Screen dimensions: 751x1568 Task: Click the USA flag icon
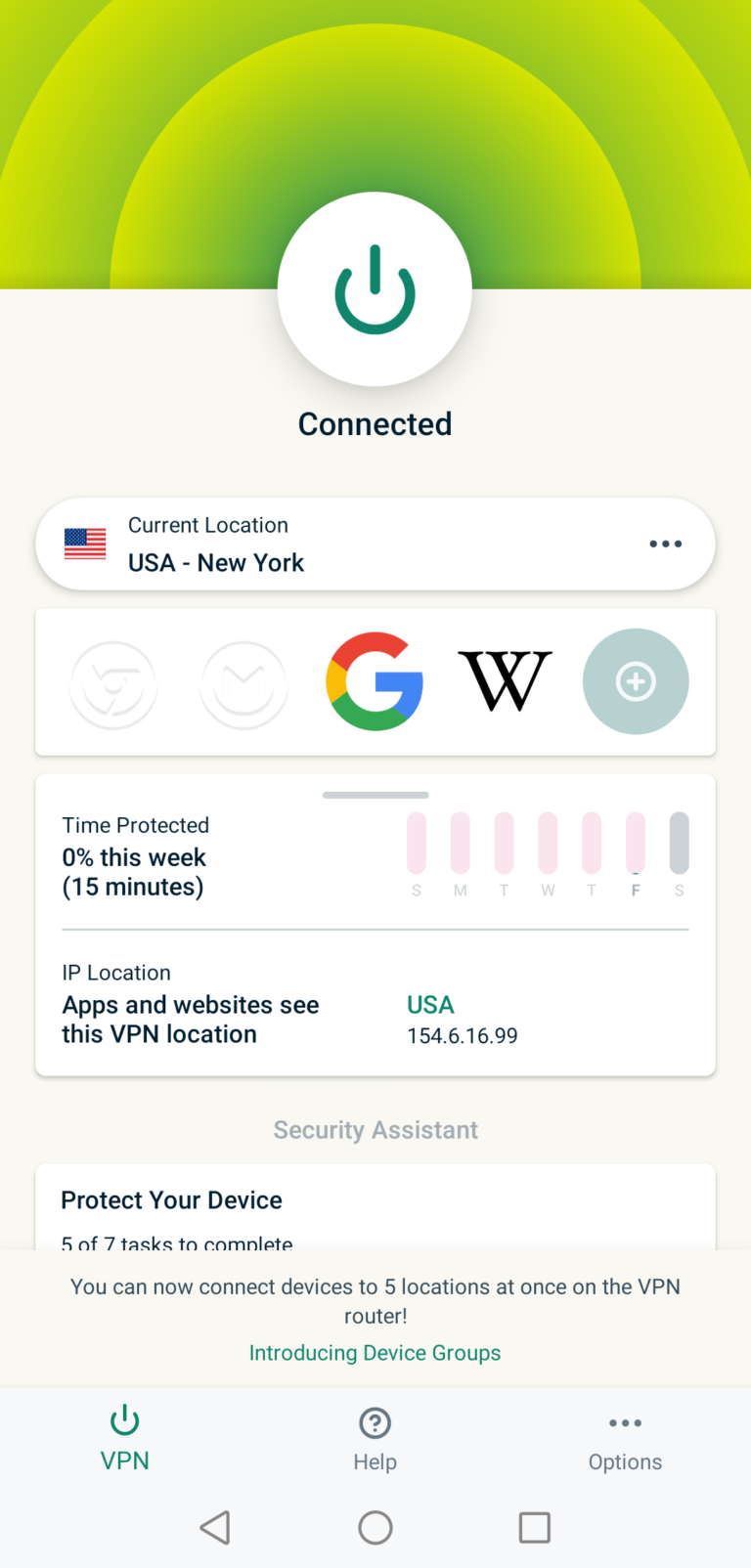84,544
